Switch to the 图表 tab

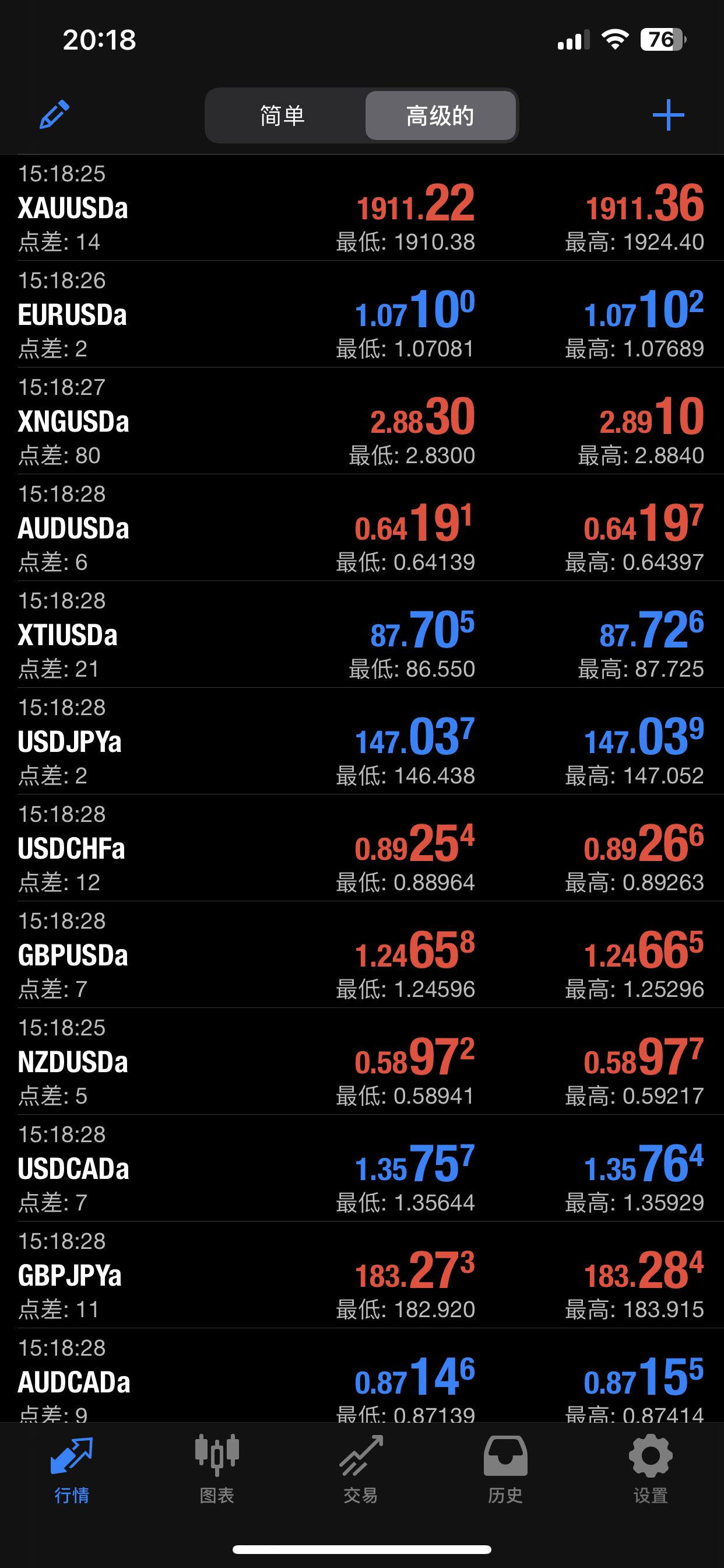217,1469
